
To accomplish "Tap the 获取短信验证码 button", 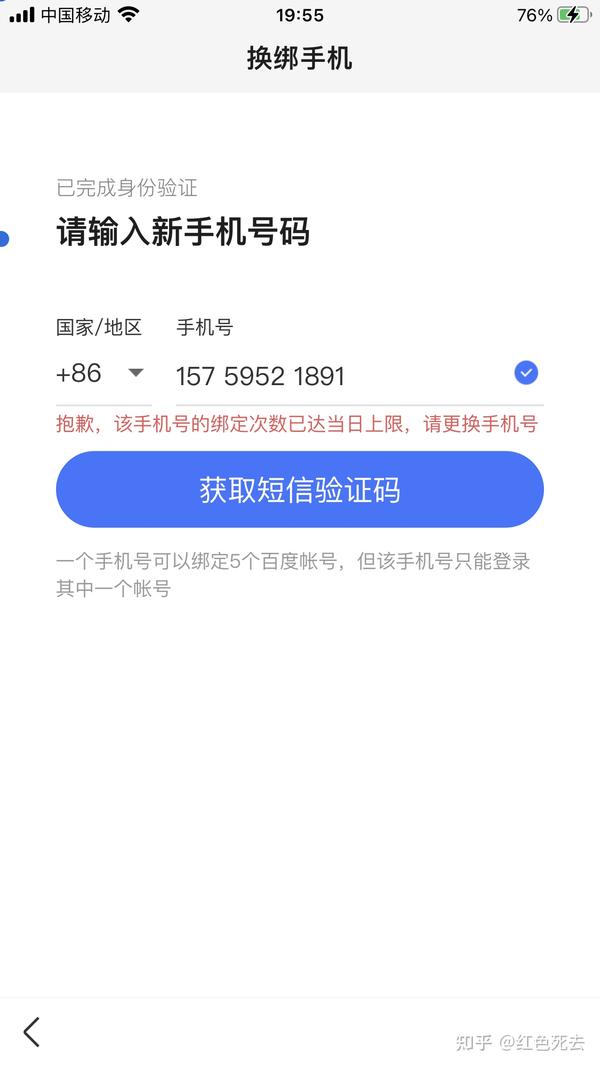I will 300,490.
